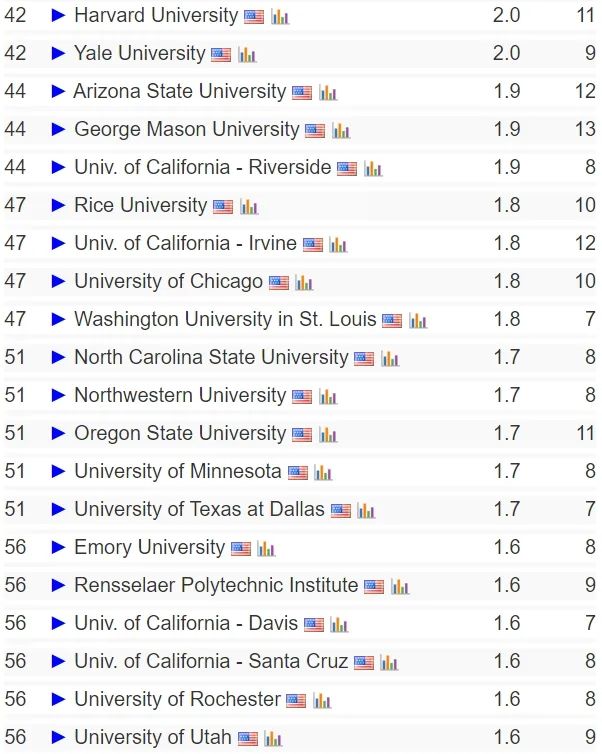602x754 pixels.
Task: Open North Carolina State University's chart icon
Action: coord(389,358)
